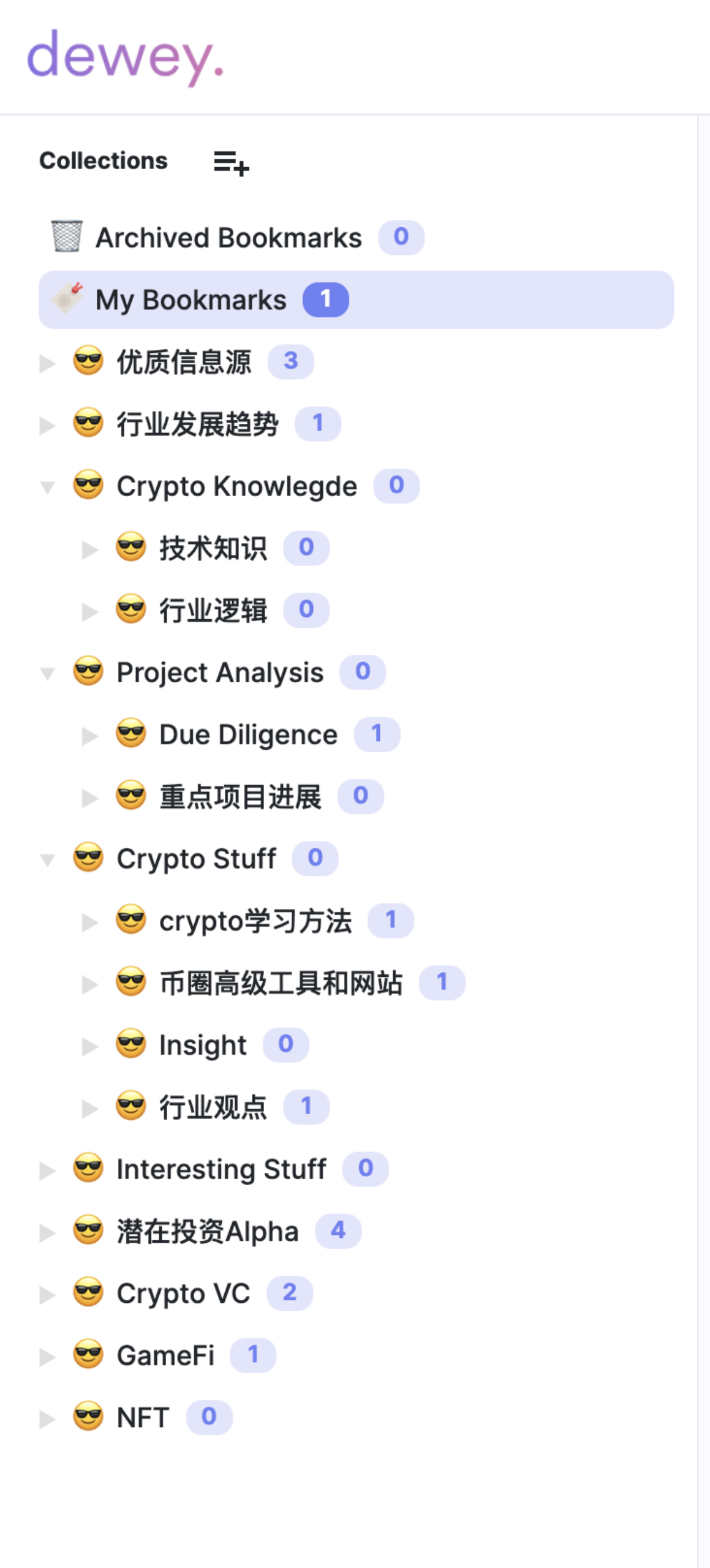Open the 潜在投资Alpha collection
The height and width of the screenshot is (1568, 710).
207,1232
